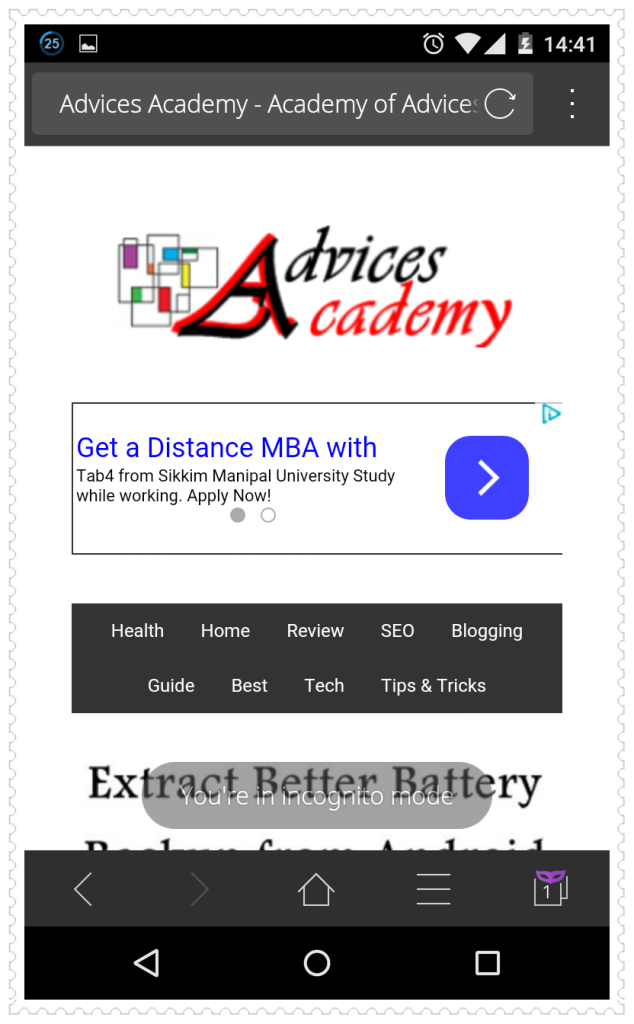
Task: Visit the SEO section
Action: click(397, 631)
